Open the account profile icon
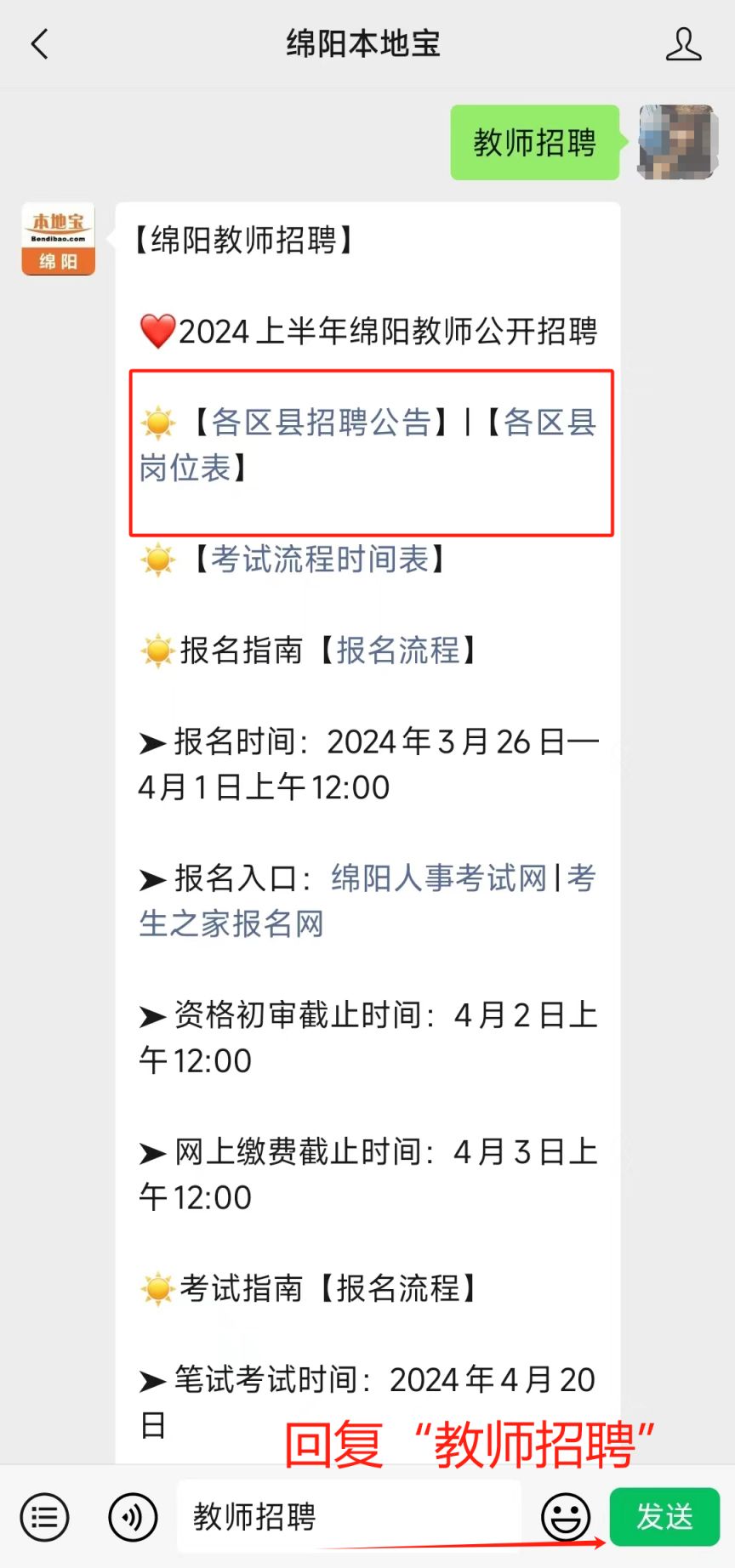The image size is (735, 1568). point(683,44)
